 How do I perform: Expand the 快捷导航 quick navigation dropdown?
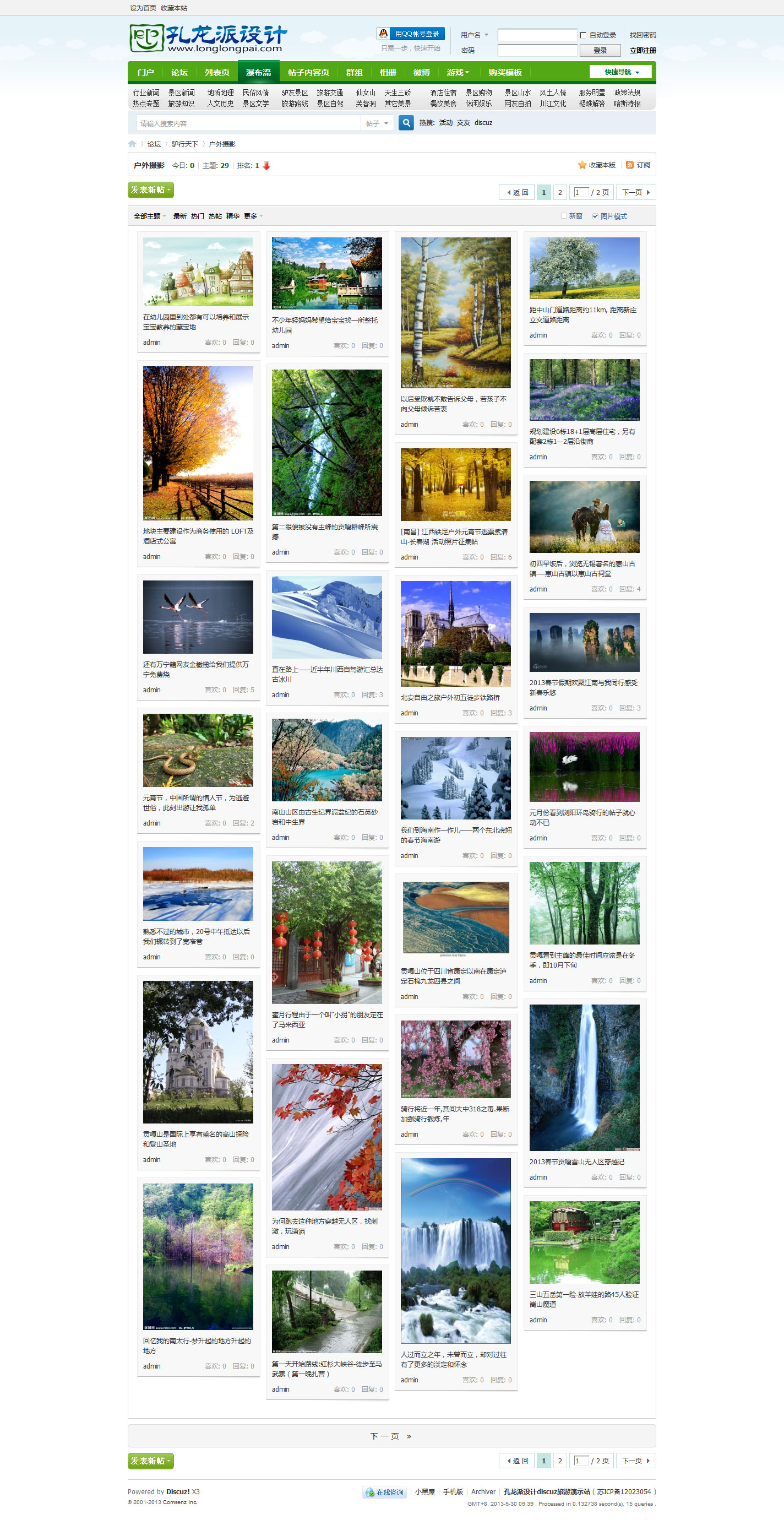(x=620, y=72)
